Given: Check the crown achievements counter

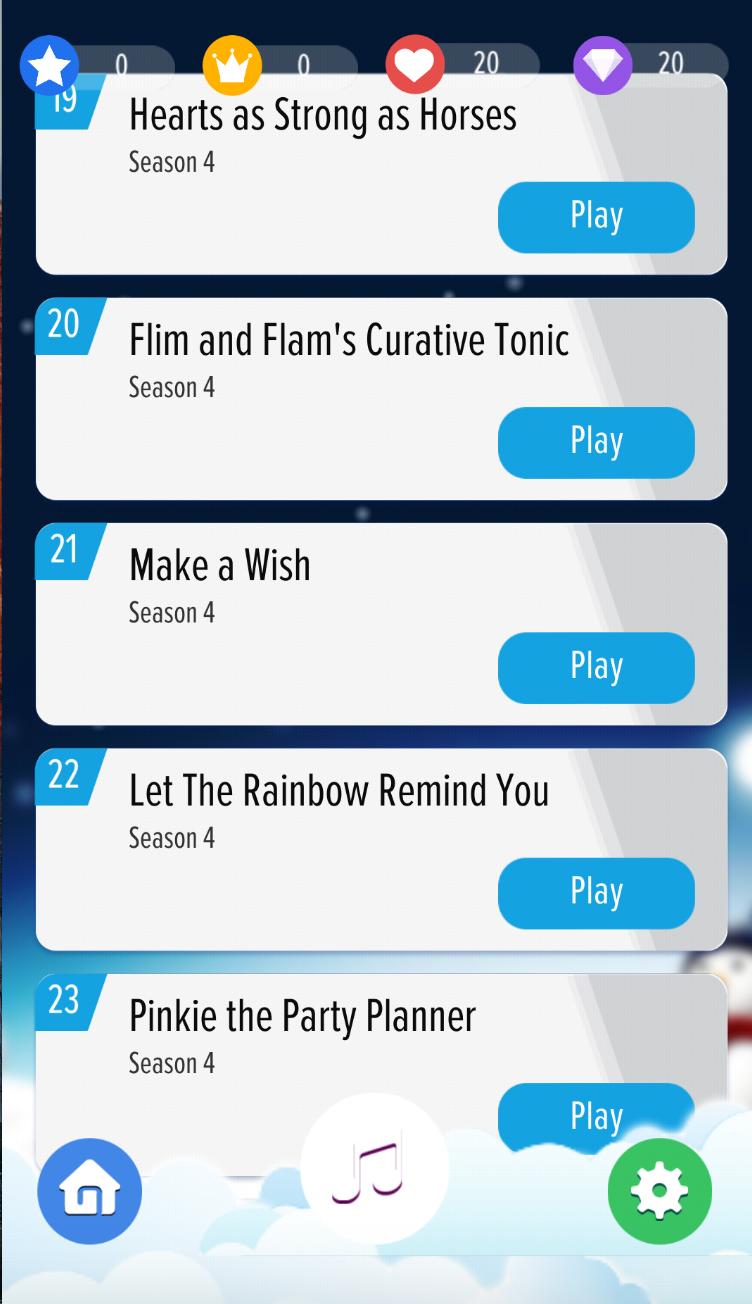Looking at the screenshot, I should point(233,64).
